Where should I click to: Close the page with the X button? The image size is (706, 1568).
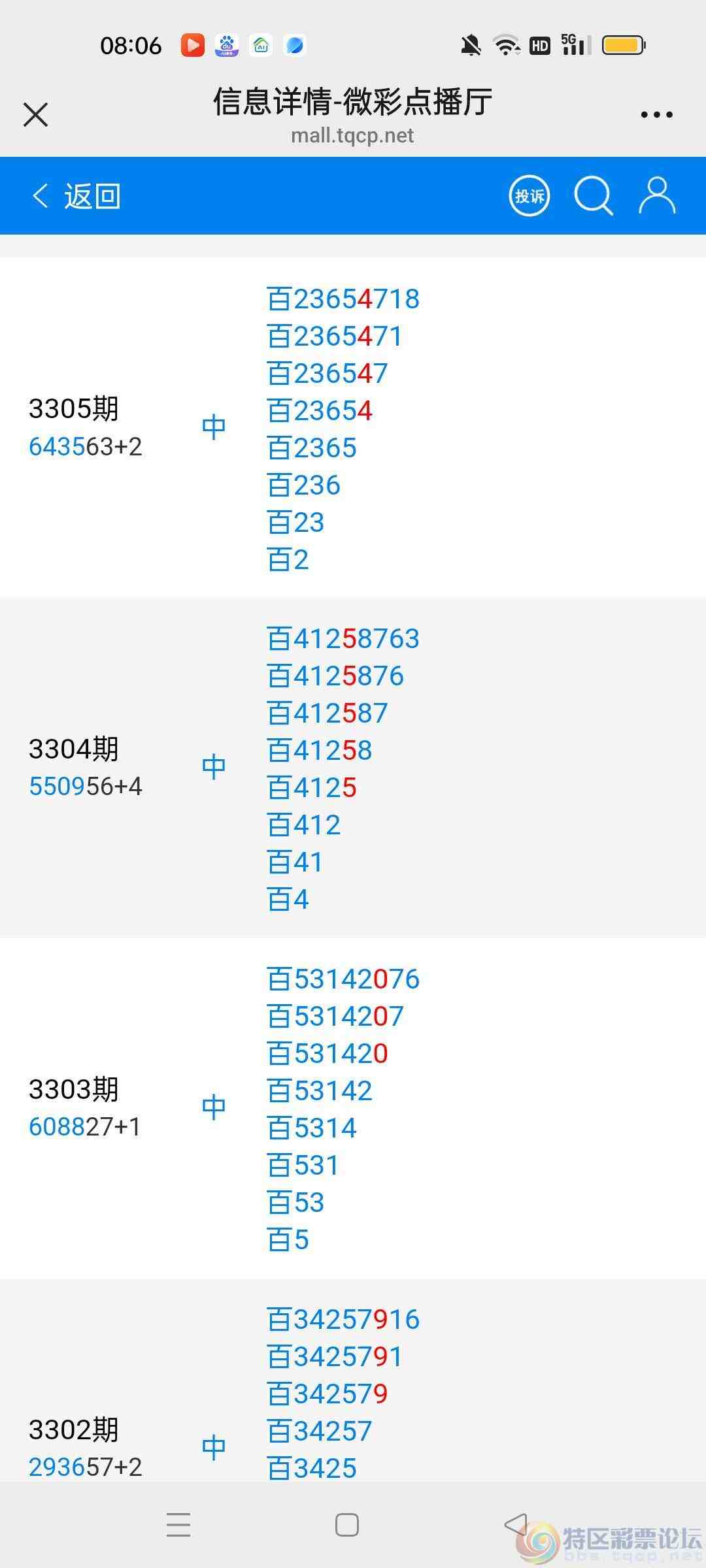(36, 114)
